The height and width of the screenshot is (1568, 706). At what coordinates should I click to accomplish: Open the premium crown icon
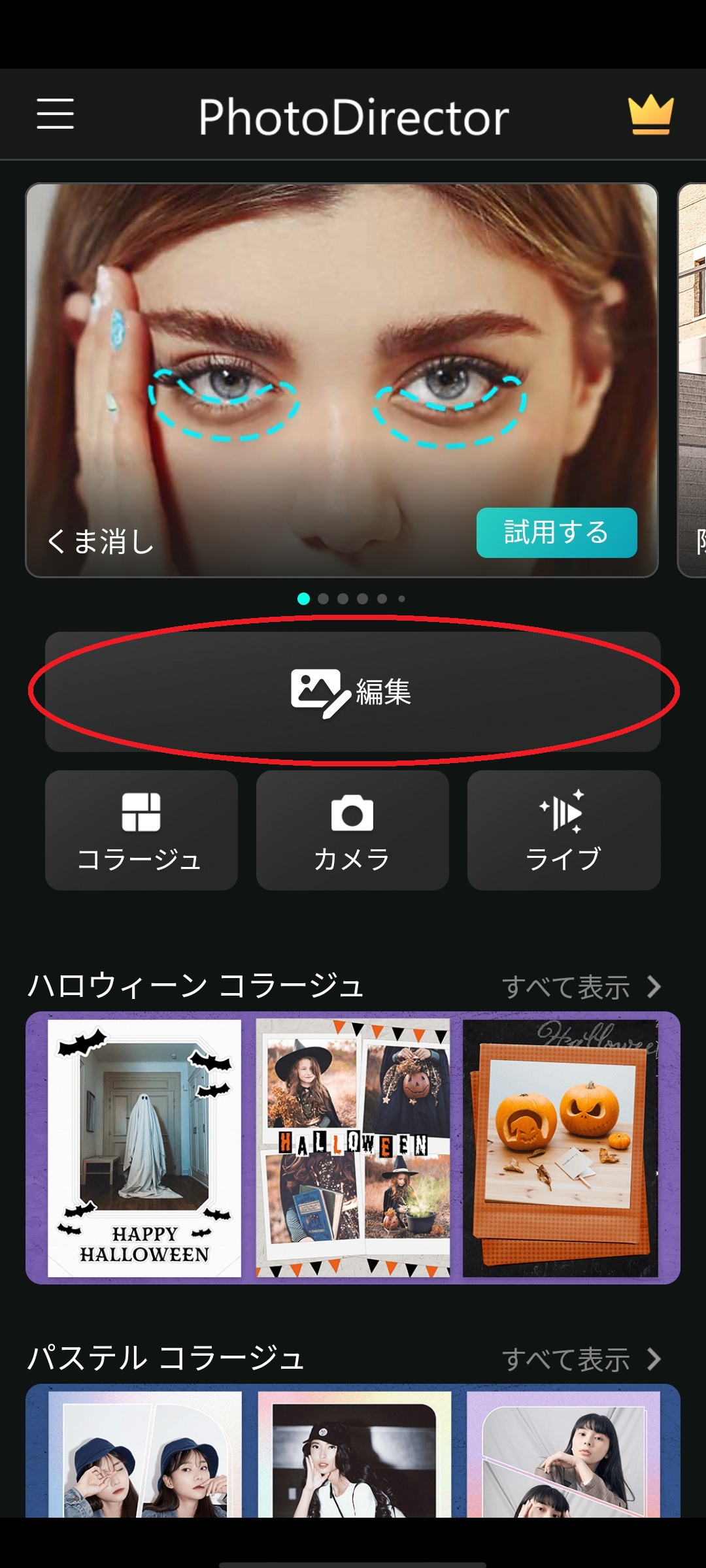pyautogui.click(x=650, y=115)
